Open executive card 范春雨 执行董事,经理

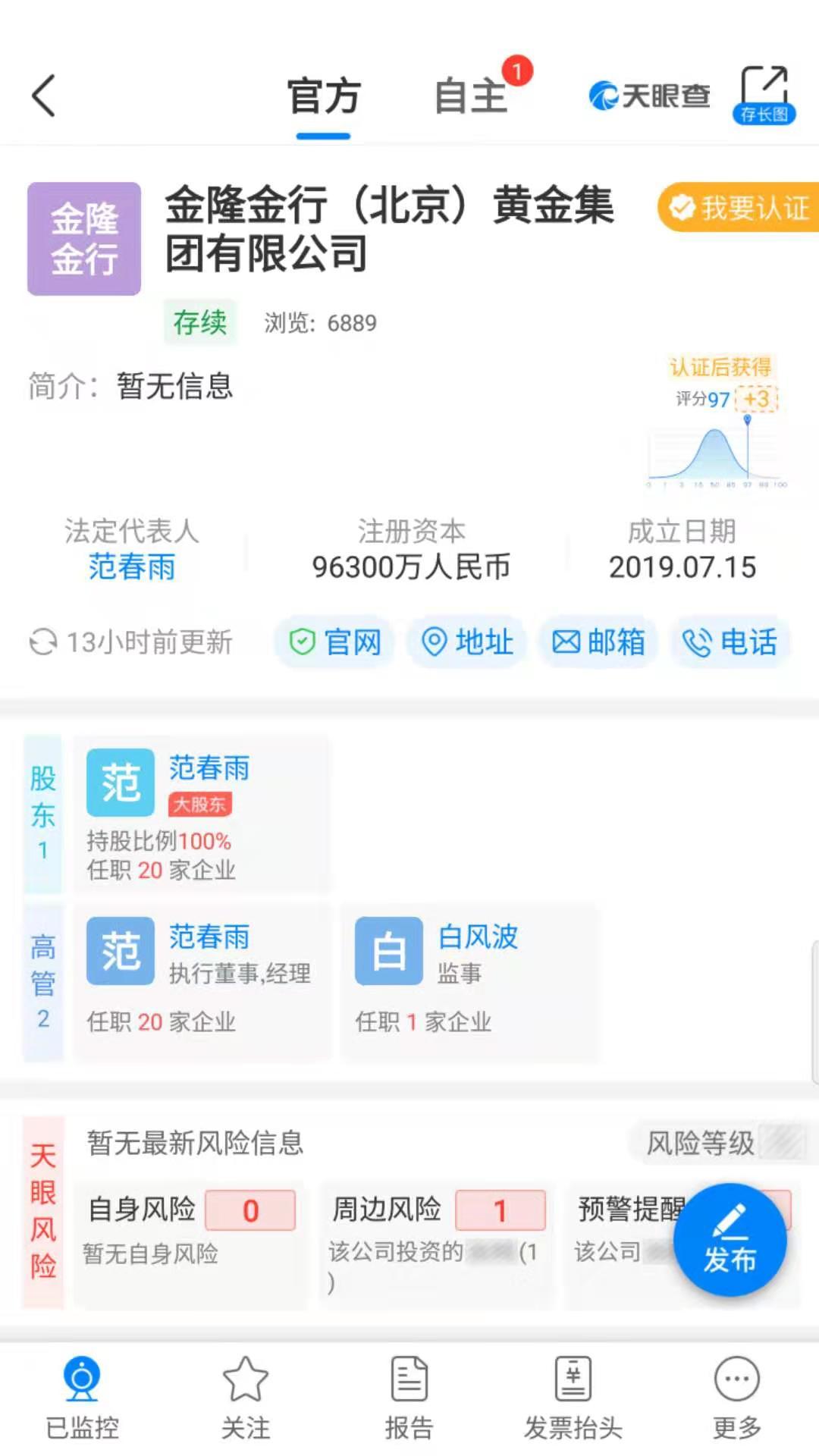(202, 982)
